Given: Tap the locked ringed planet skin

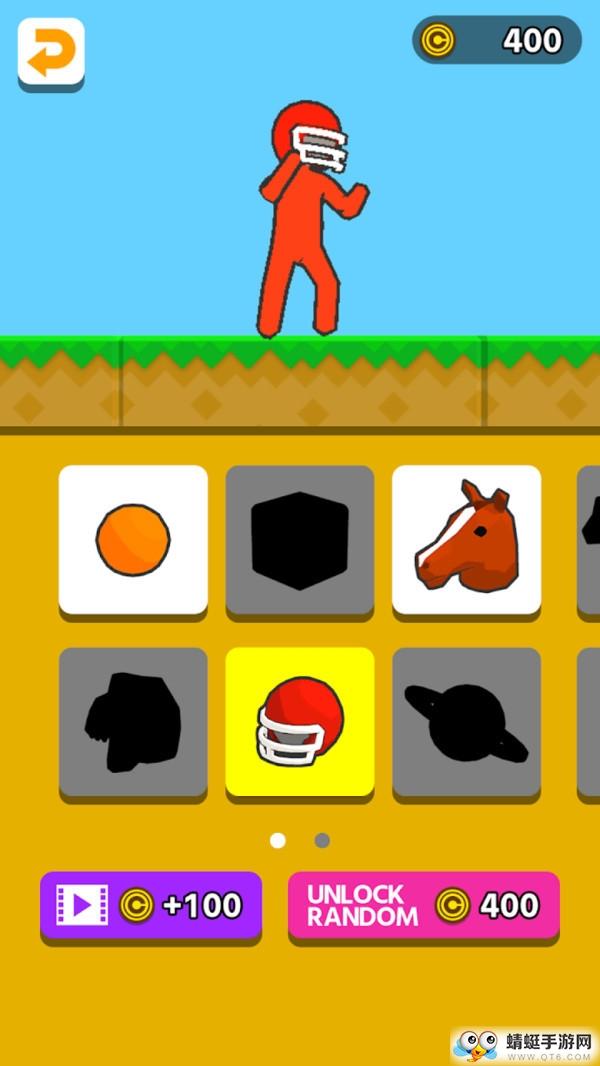Looking at the screenshot, I should pos(466,722).
